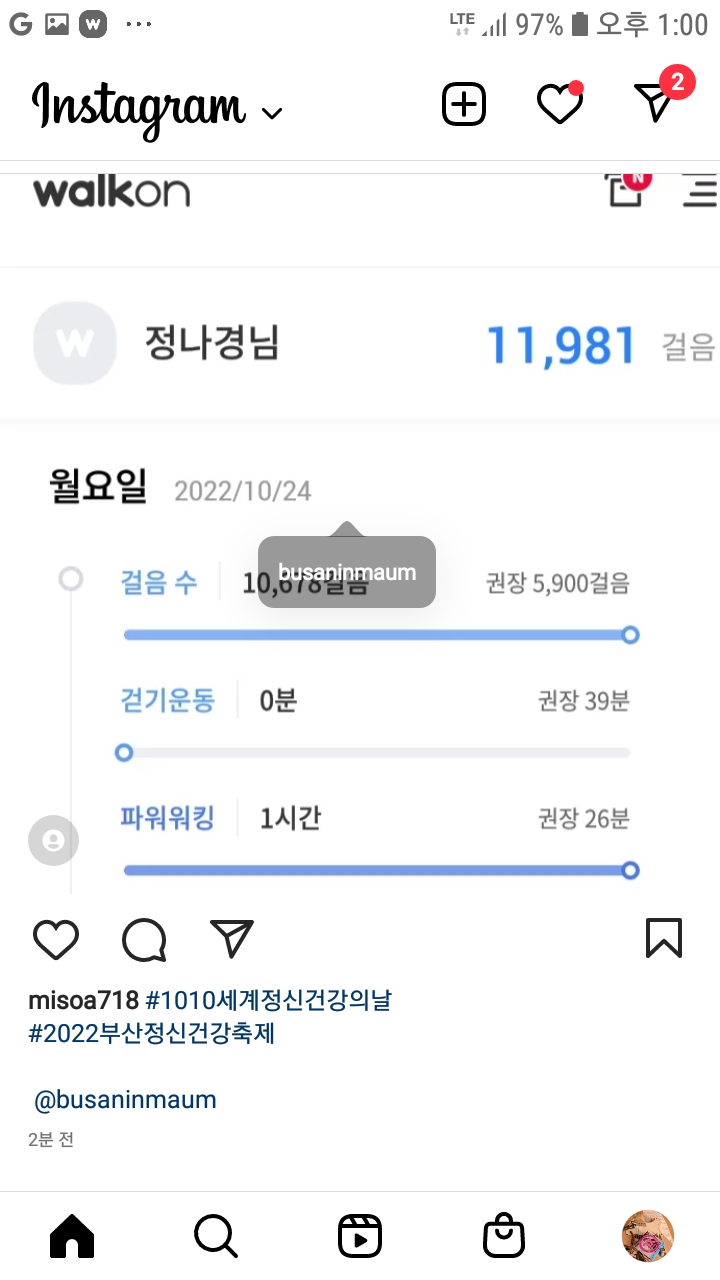Tap the busaninmaum tag bubble
Viewport: 720px width, 1280px height.
click(x=346, y=573)
